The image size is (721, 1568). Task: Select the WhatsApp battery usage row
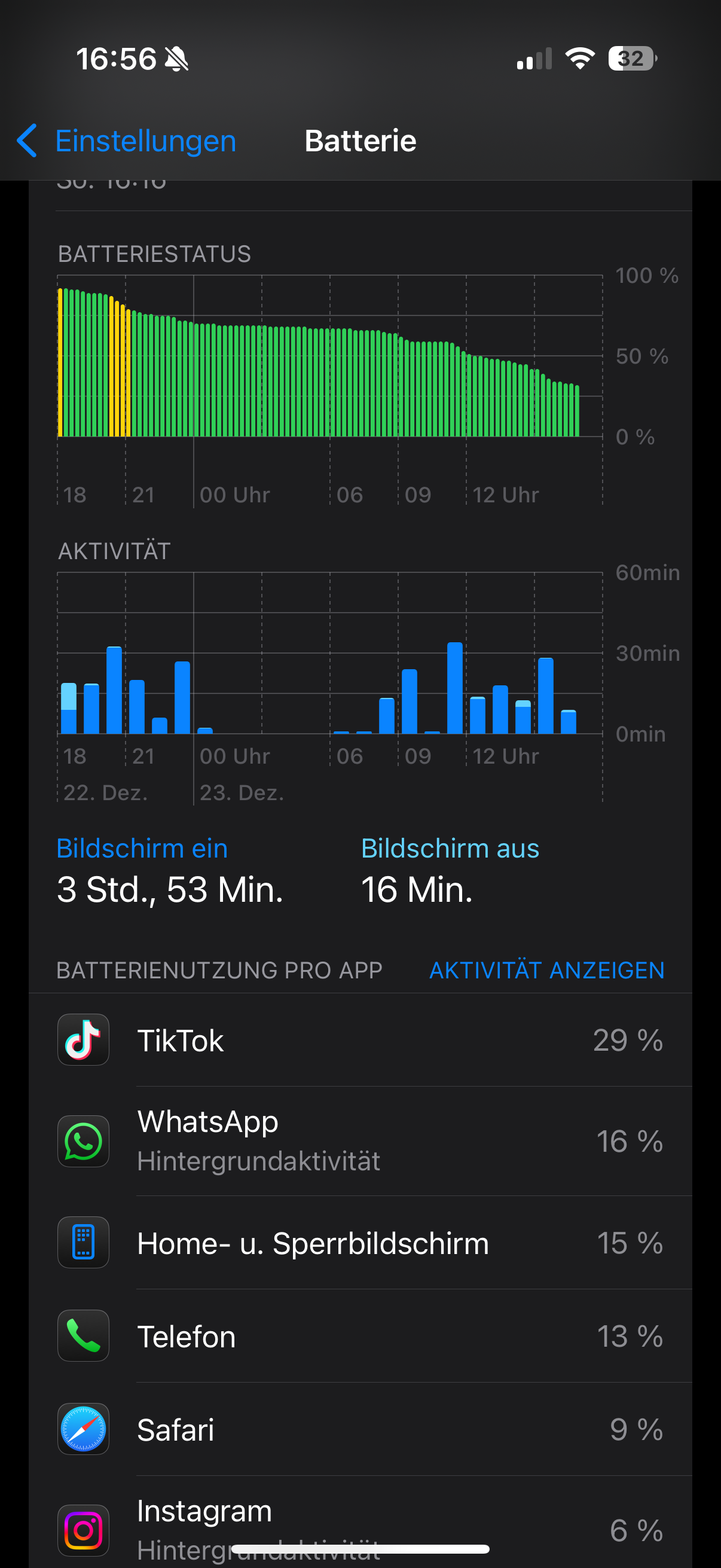360,1141
